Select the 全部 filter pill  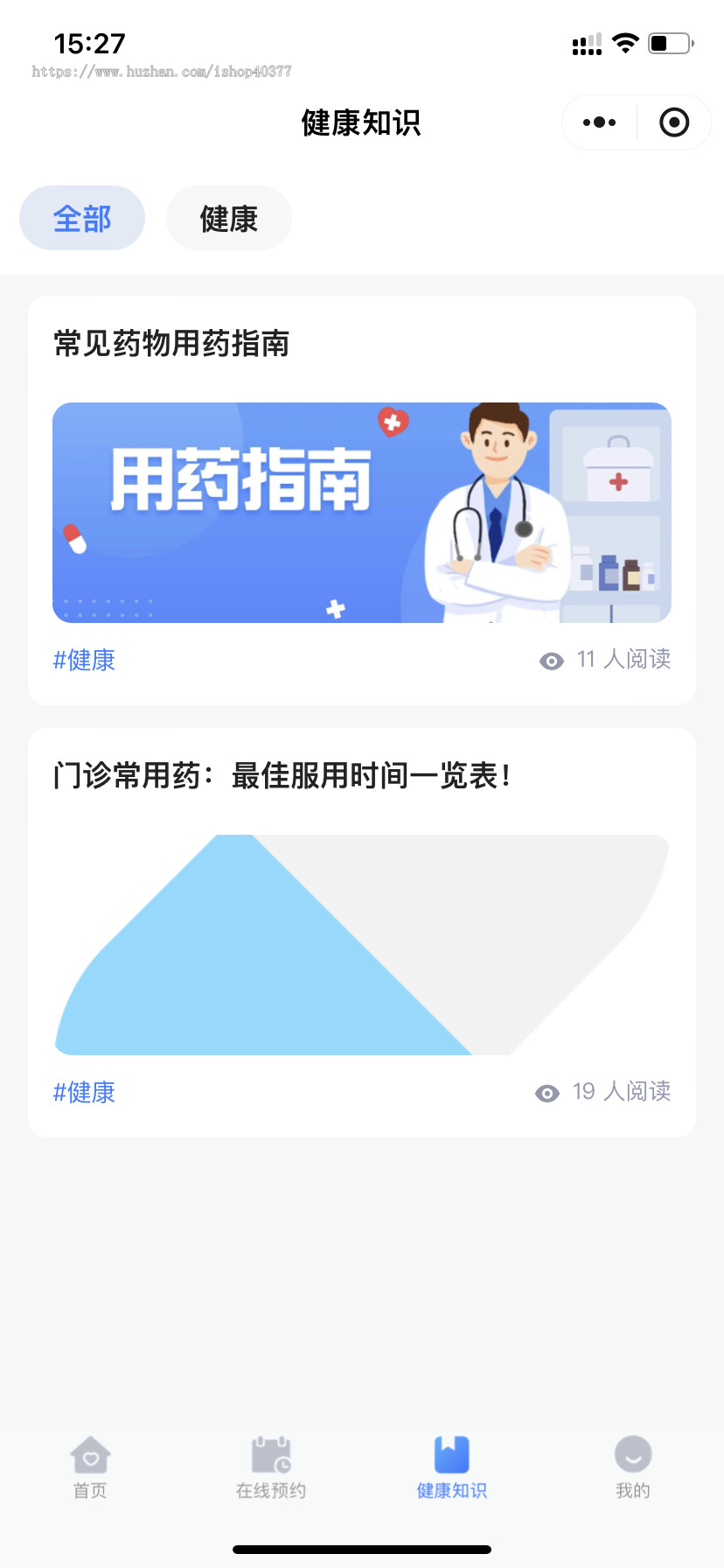pyautogui.click(x=81, y=218)
